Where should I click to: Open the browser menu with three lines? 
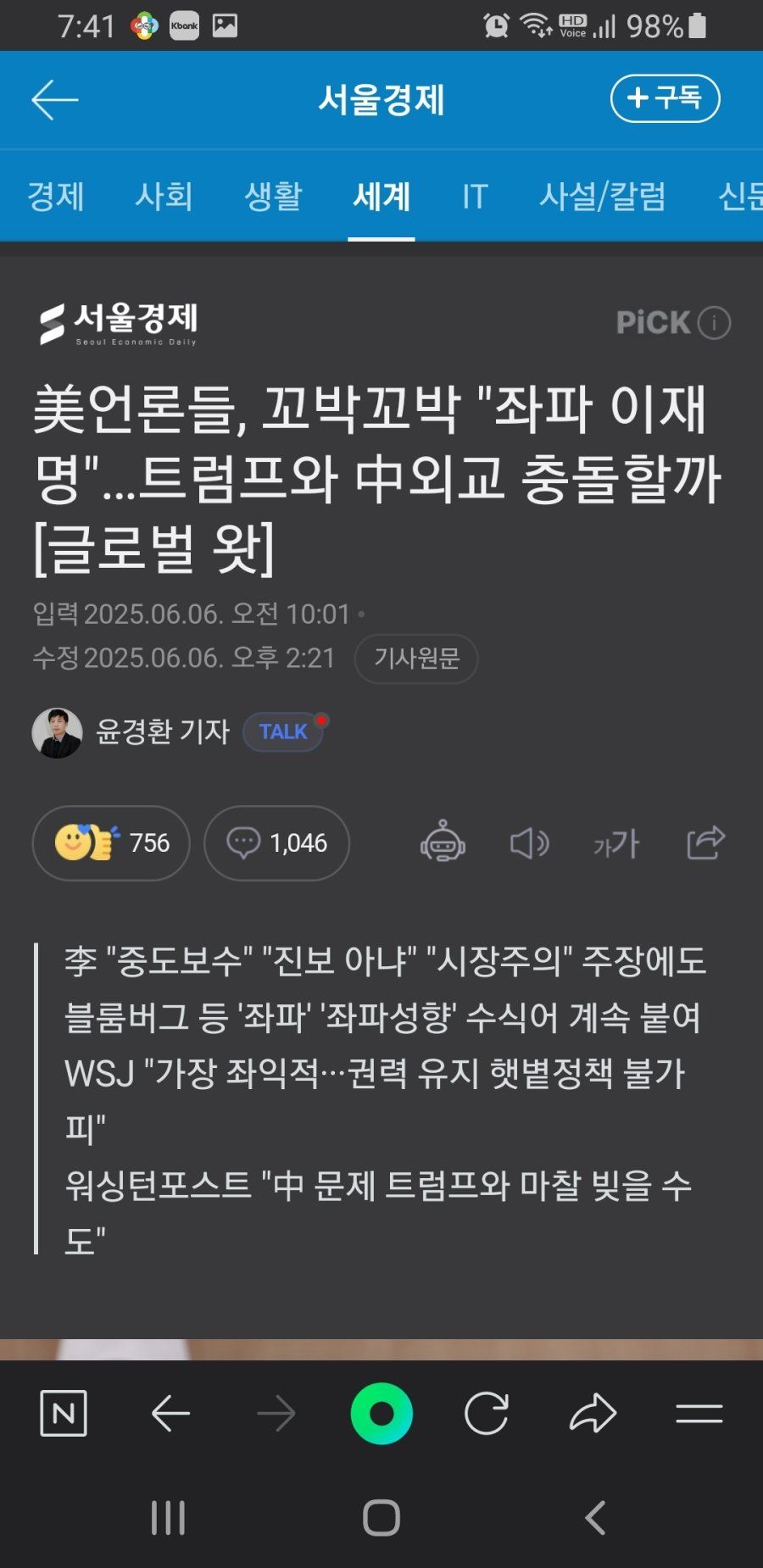click(699, 1413)
